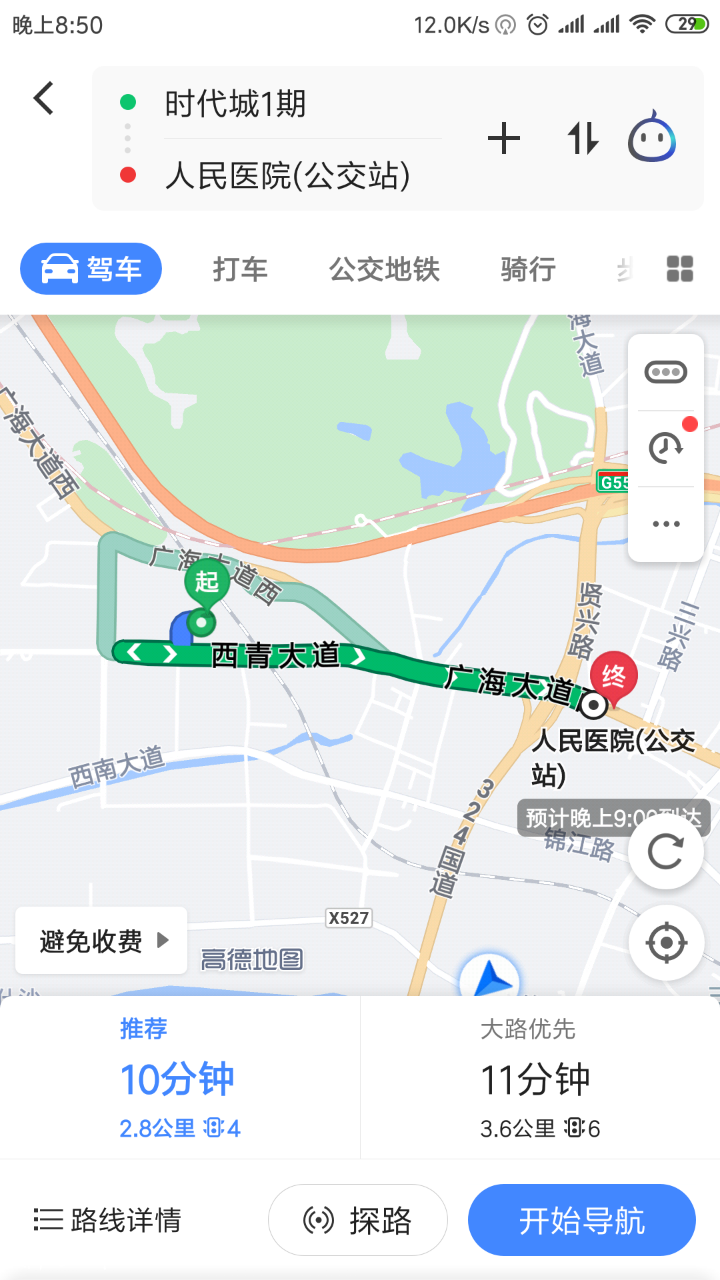Tap the back chevron to exit routing

[43, 98]
